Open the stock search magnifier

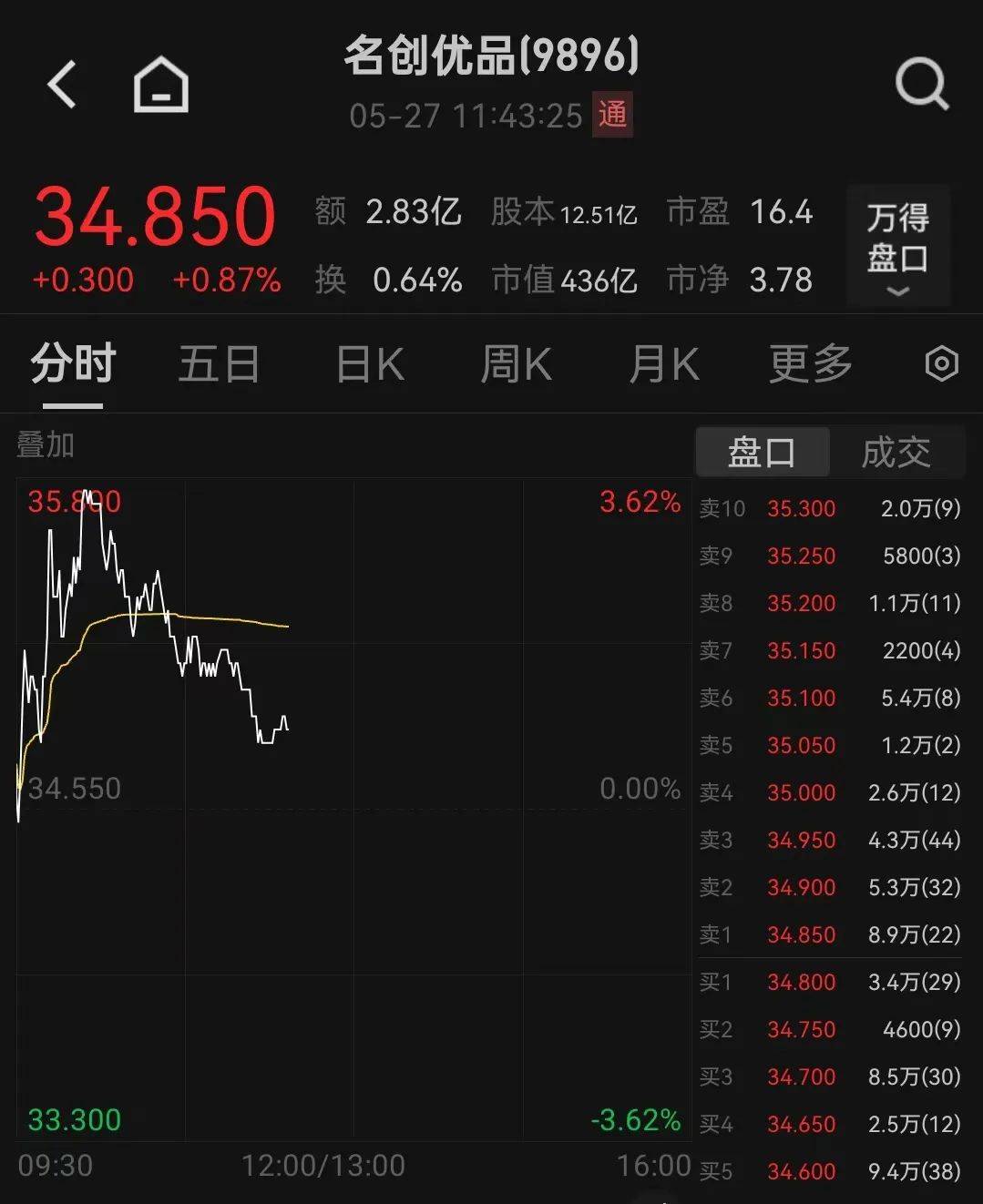(x=921, y=85)
